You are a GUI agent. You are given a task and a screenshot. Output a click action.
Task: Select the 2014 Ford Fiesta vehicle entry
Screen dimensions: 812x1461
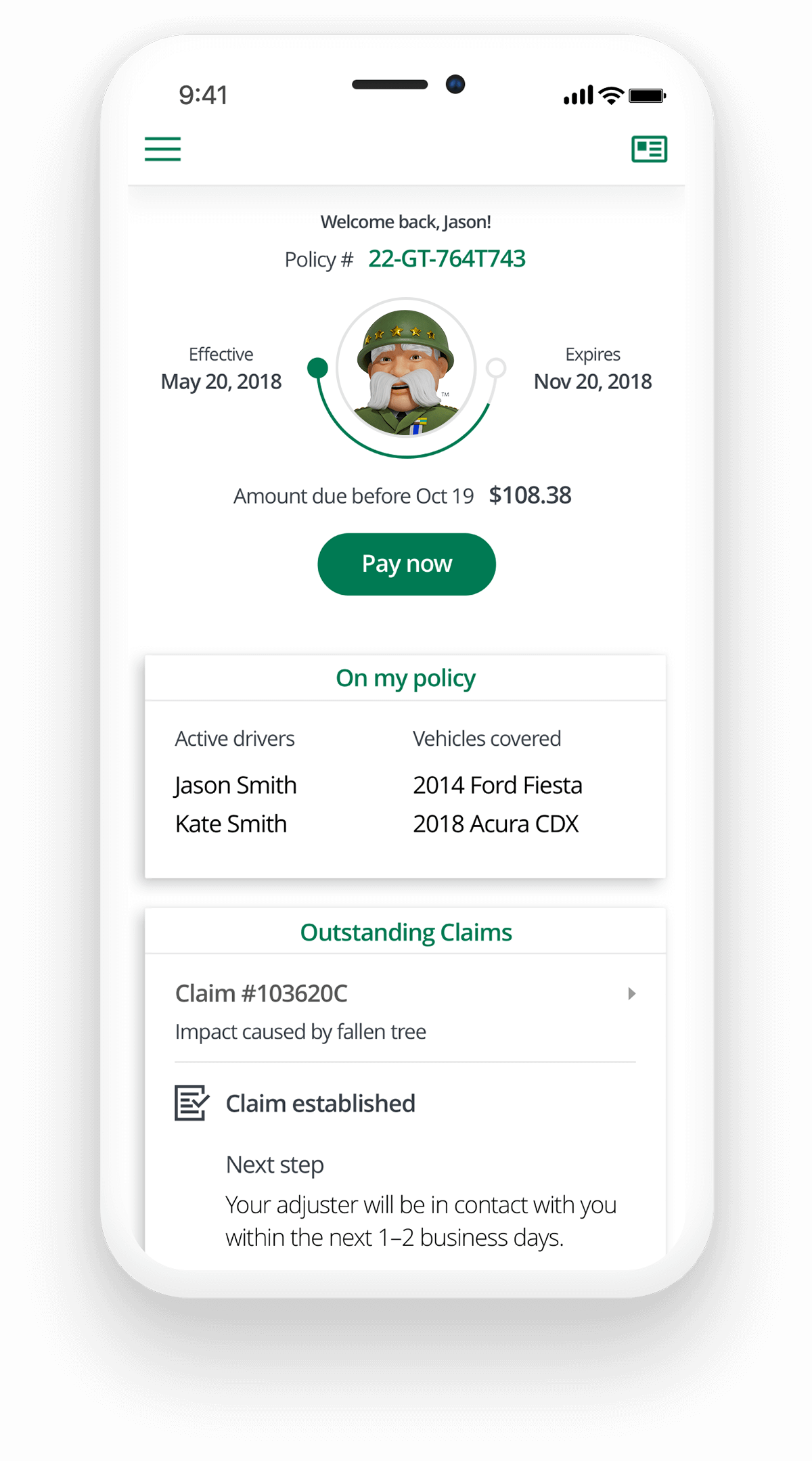[497, 785]
